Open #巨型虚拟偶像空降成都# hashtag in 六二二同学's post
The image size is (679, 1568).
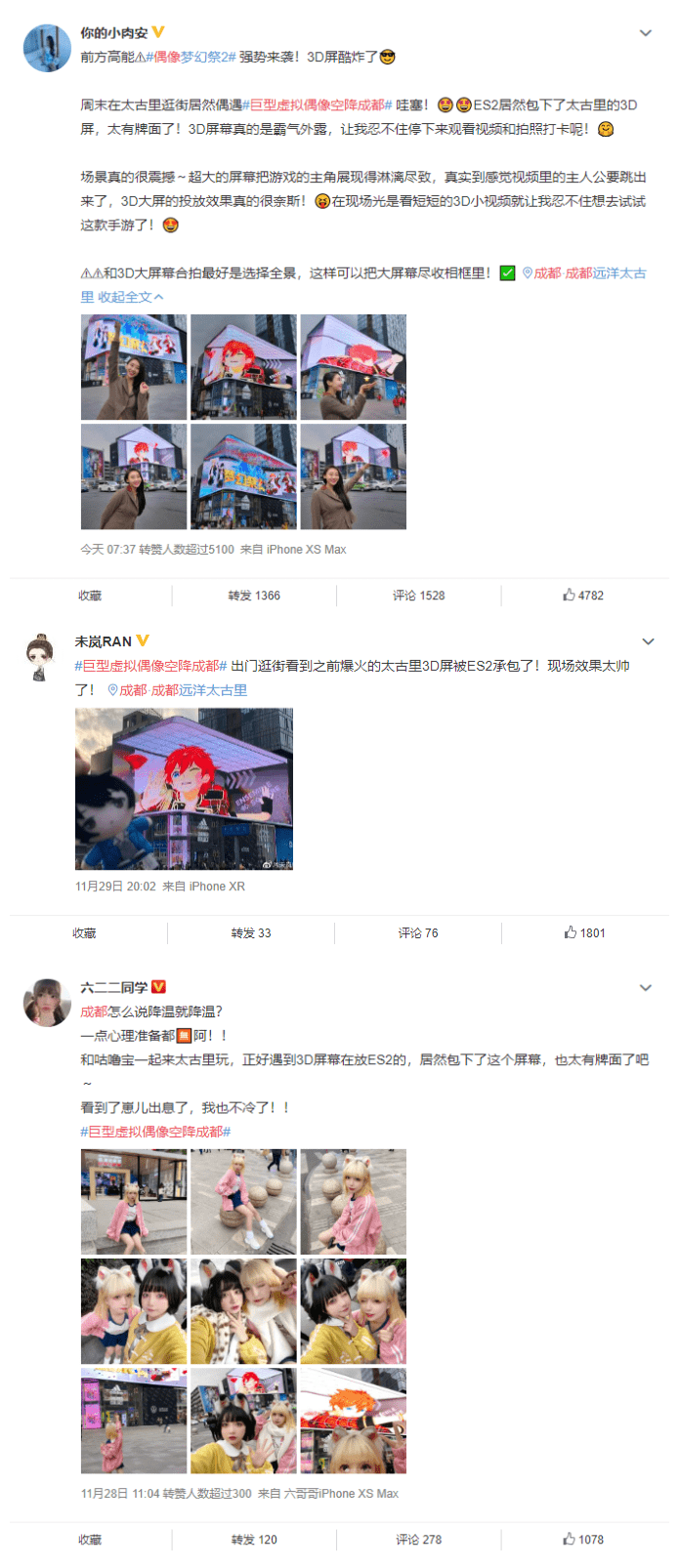[x=155, y=1132]
